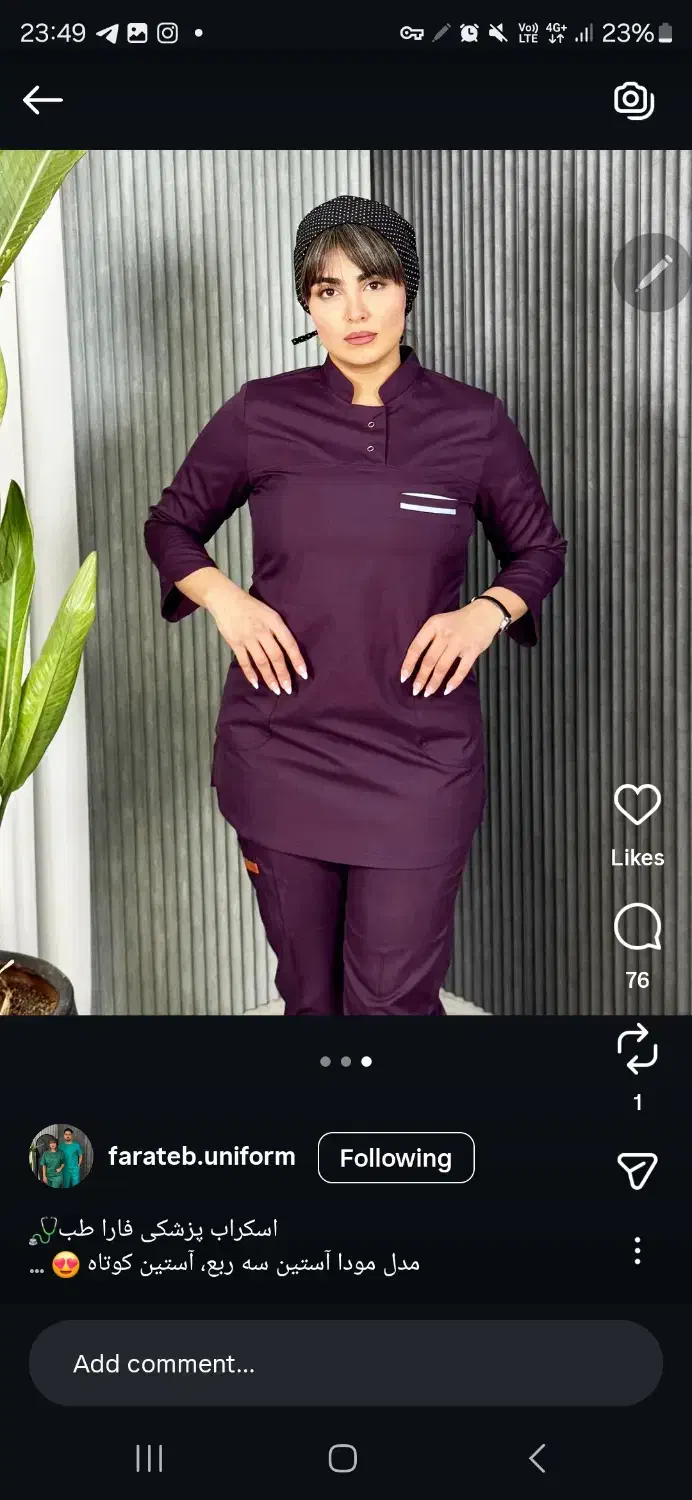Viewport: 692px width, 1500px height.
Task: Open the camera icon at top right
Action: click(x=633, y=100)
